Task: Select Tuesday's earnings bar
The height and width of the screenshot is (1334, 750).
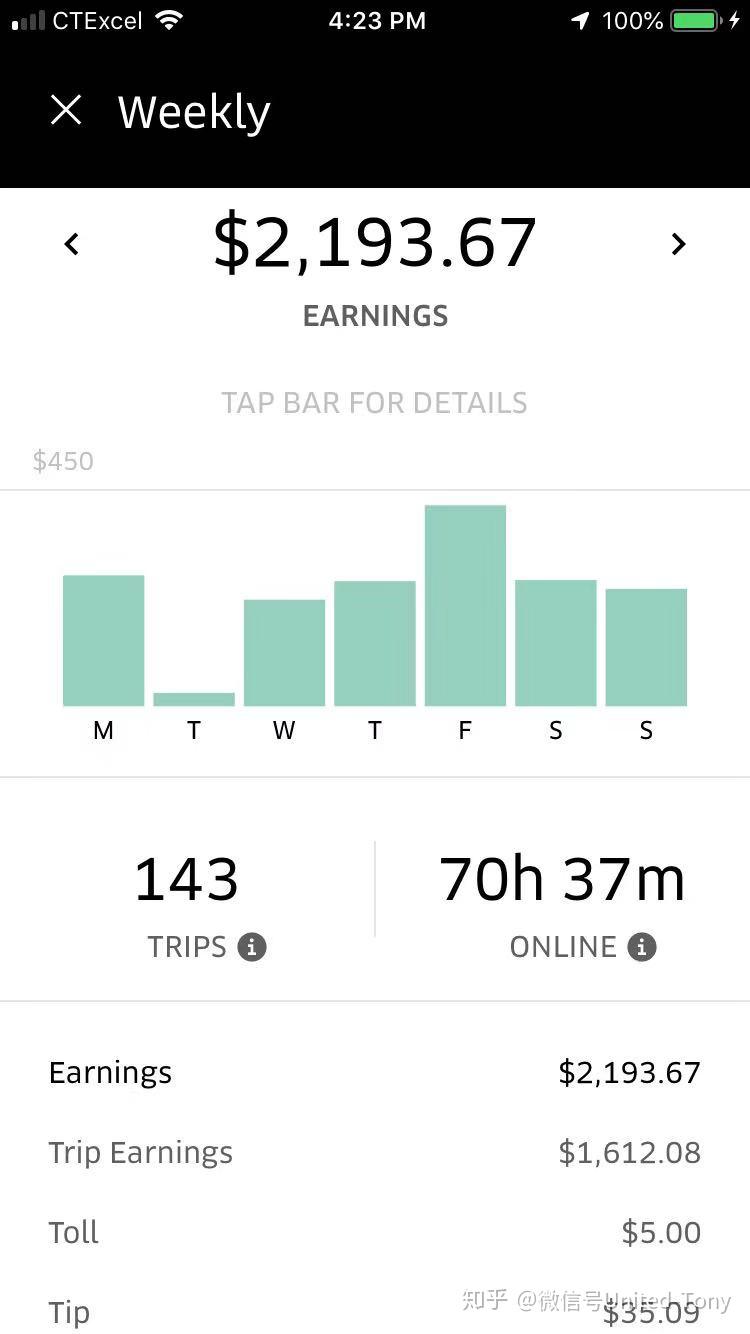Action: click(x=194, y=698)
